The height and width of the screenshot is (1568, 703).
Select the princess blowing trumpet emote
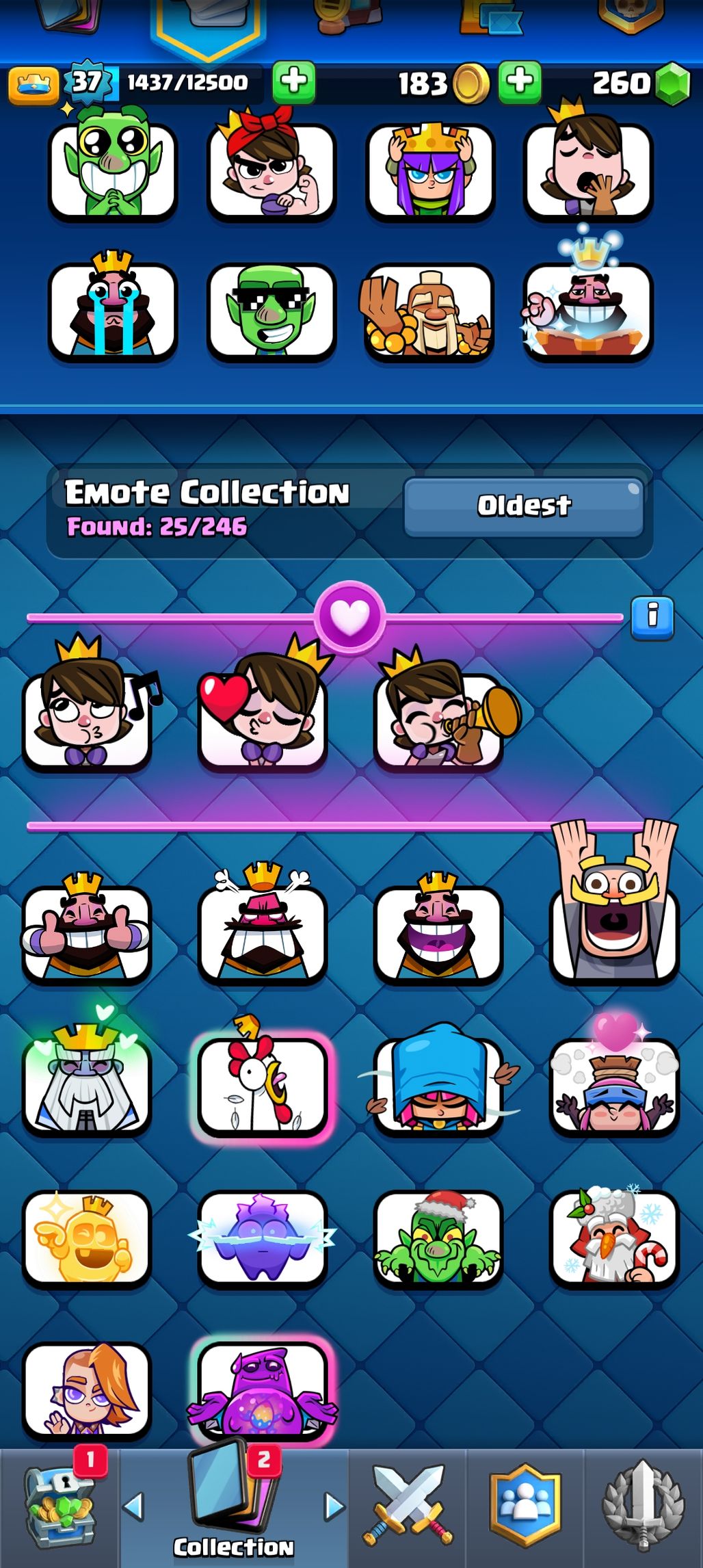point(439,718)
